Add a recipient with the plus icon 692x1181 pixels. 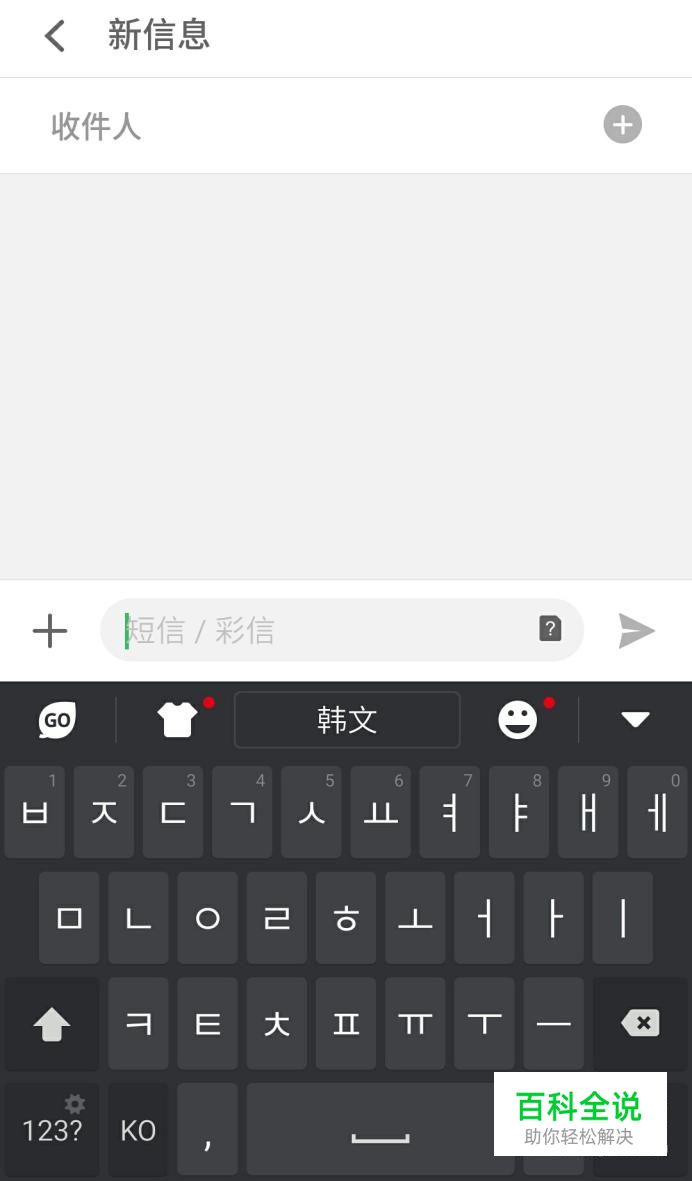click(623, 125)
